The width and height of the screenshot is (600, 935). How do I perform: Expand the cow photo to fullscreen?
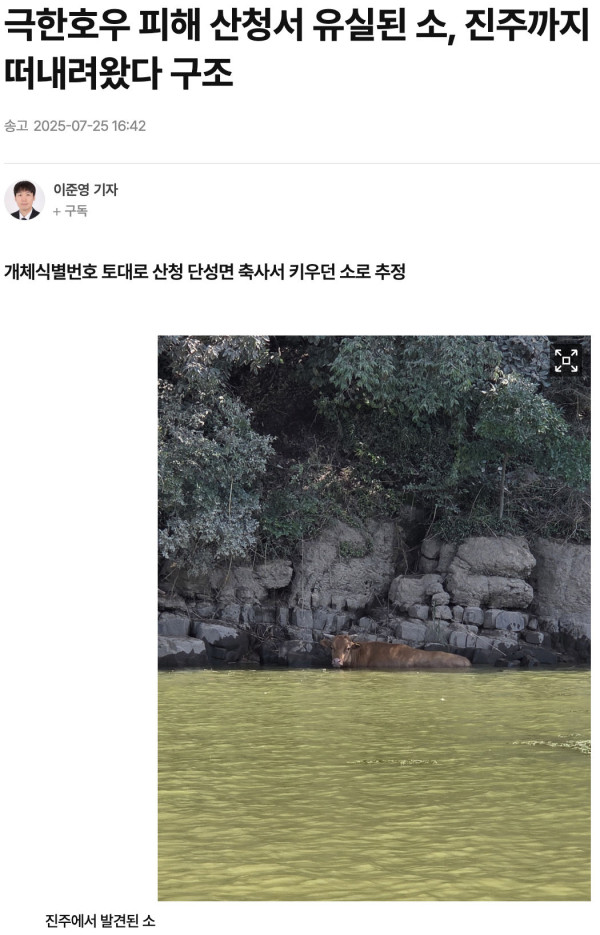(x=566, y=360)
